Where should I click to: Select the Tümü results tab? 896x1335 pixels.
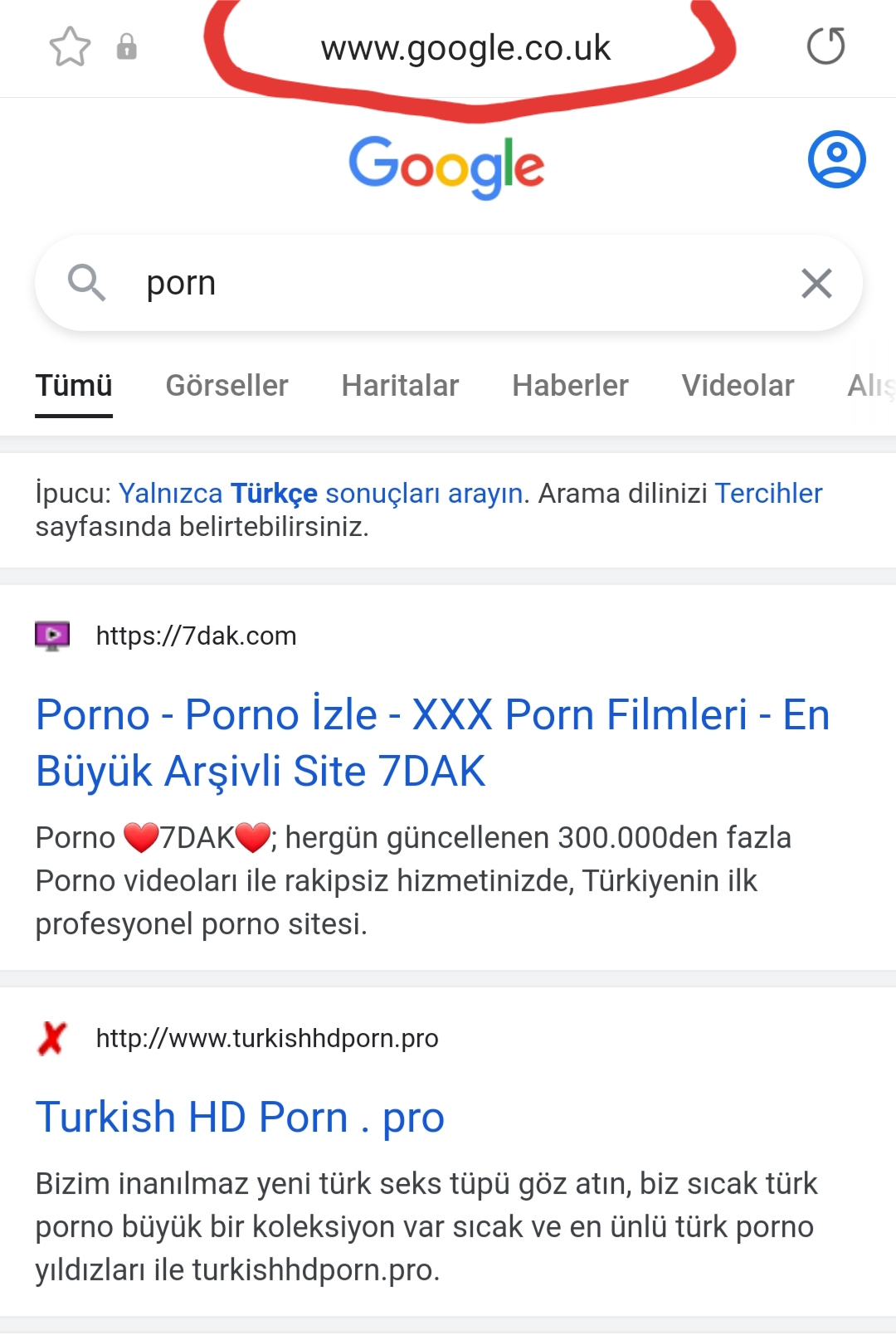point(74,386)
